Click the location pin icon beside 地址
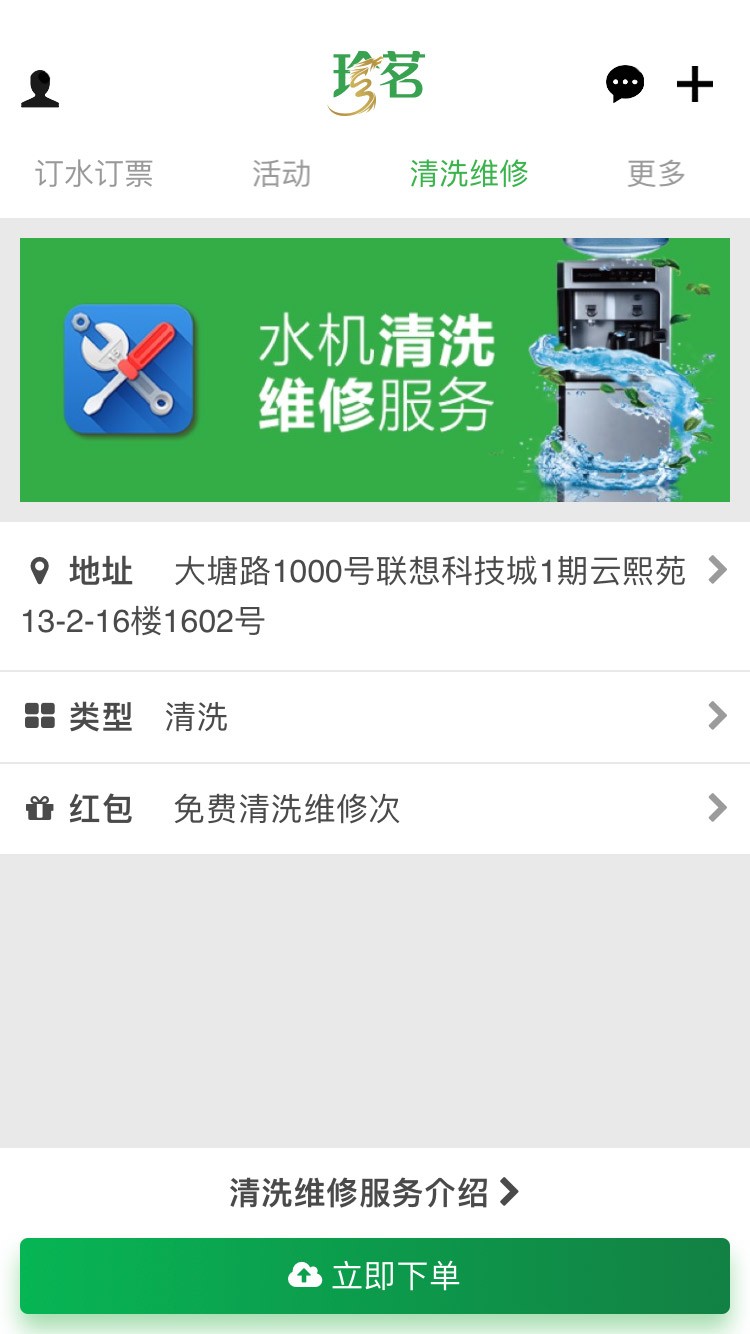The image size is (750, 1334). tap(39, 570)
